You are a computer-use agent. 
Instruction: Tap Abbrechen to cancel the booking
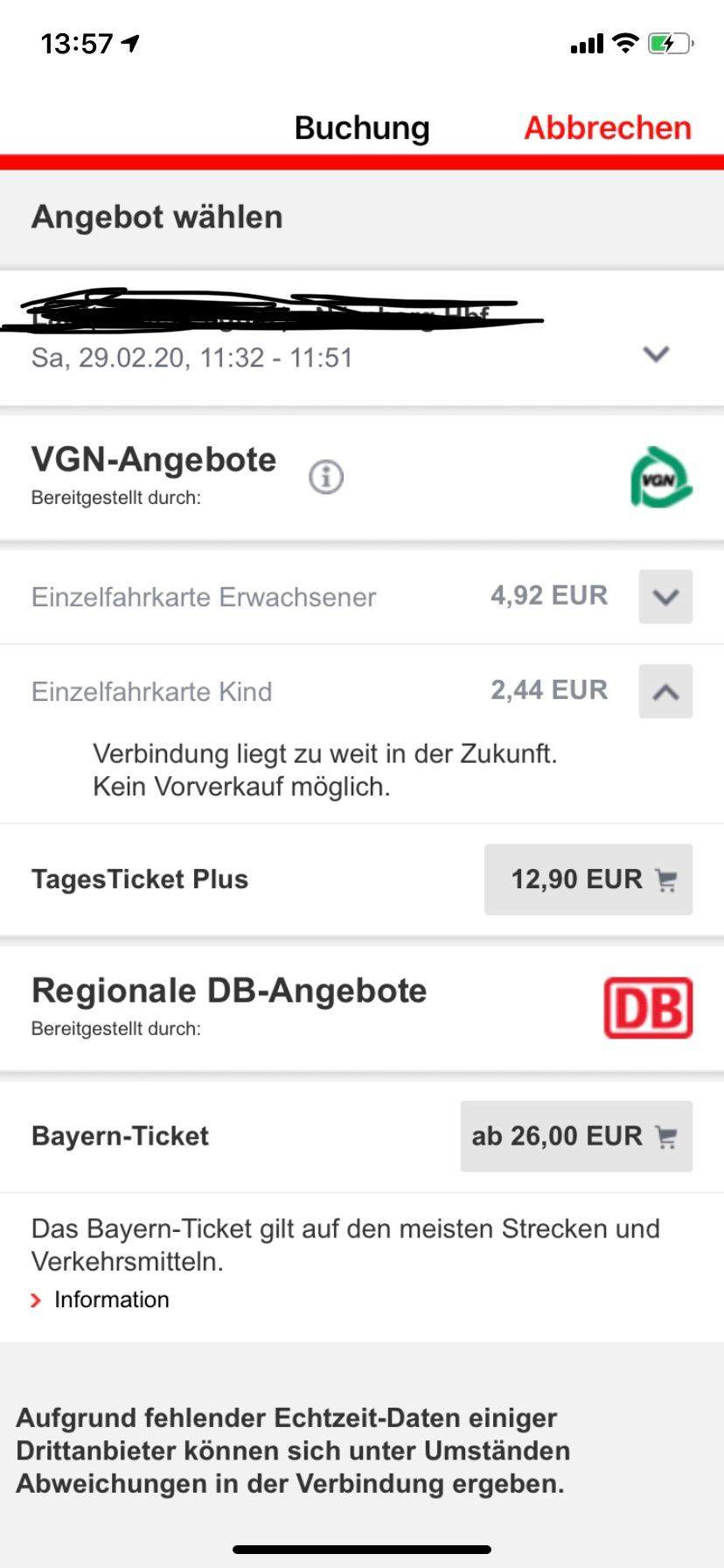pyautogui.click(x=607, y=128)
